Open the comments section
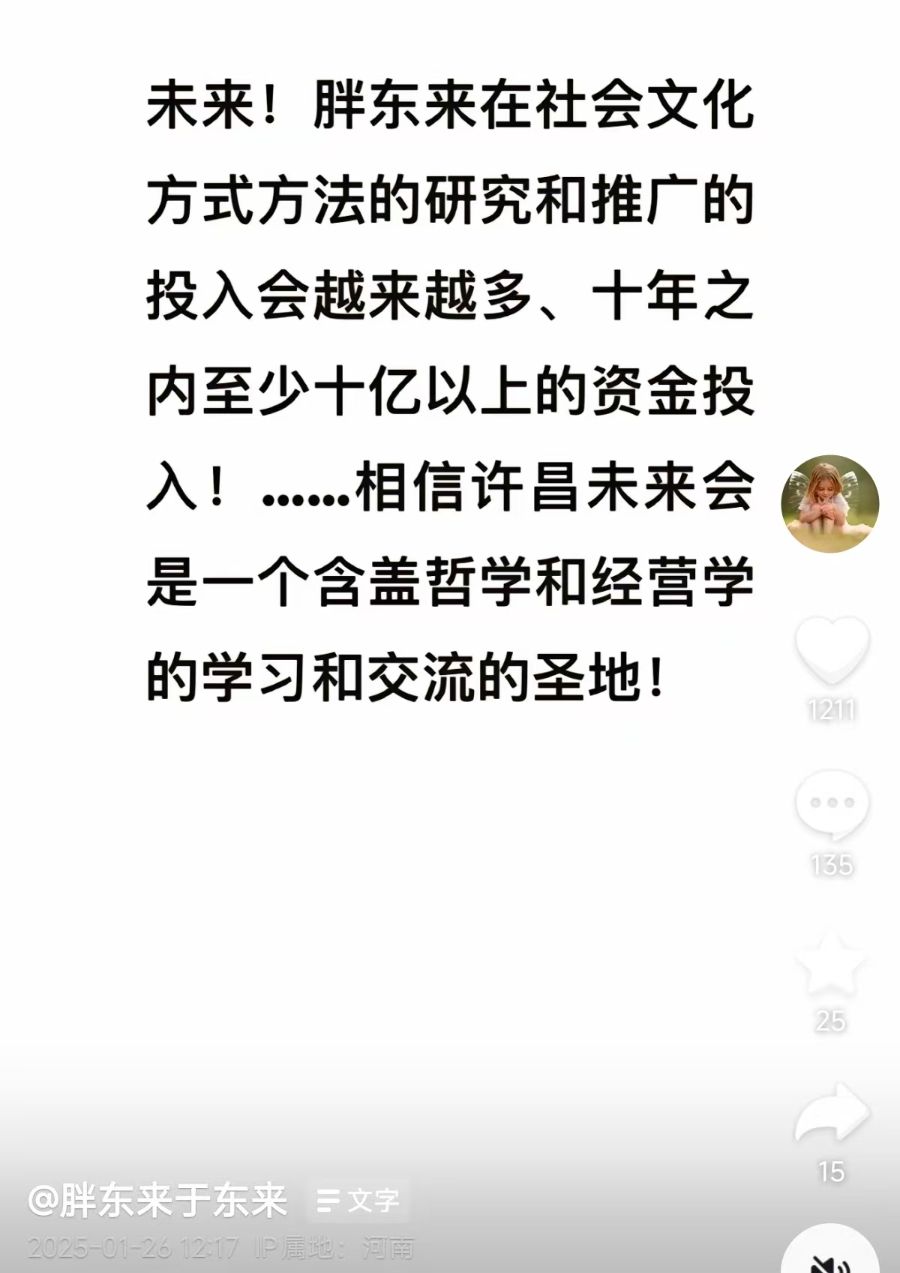Screen dimensions: 900x1273 [x=832, y=806]
